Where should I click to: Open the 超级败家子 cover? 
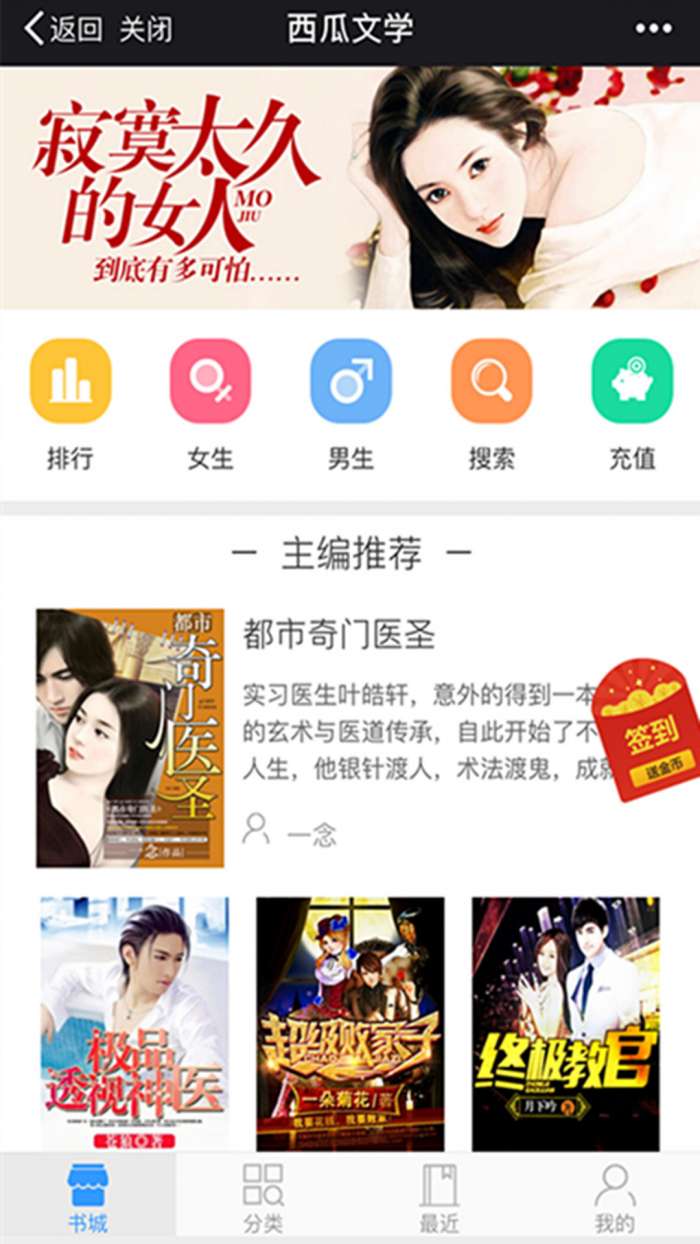(x=350, y=1023)
